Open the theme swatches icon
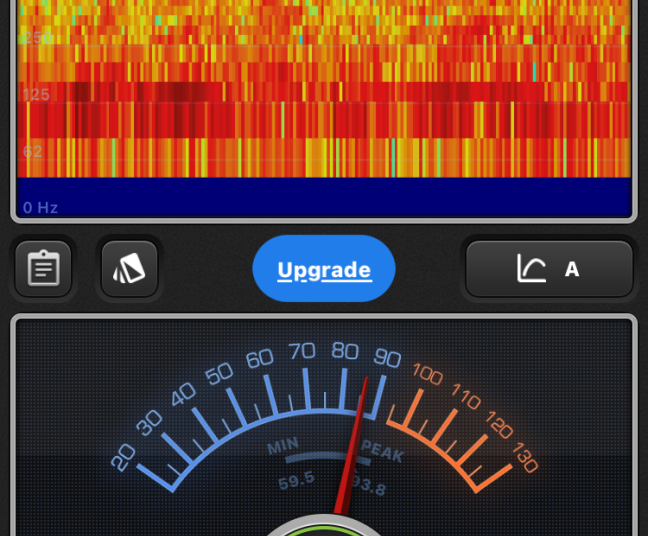Image resolution: width=648 pixels, height=536 pixels. 130,269
